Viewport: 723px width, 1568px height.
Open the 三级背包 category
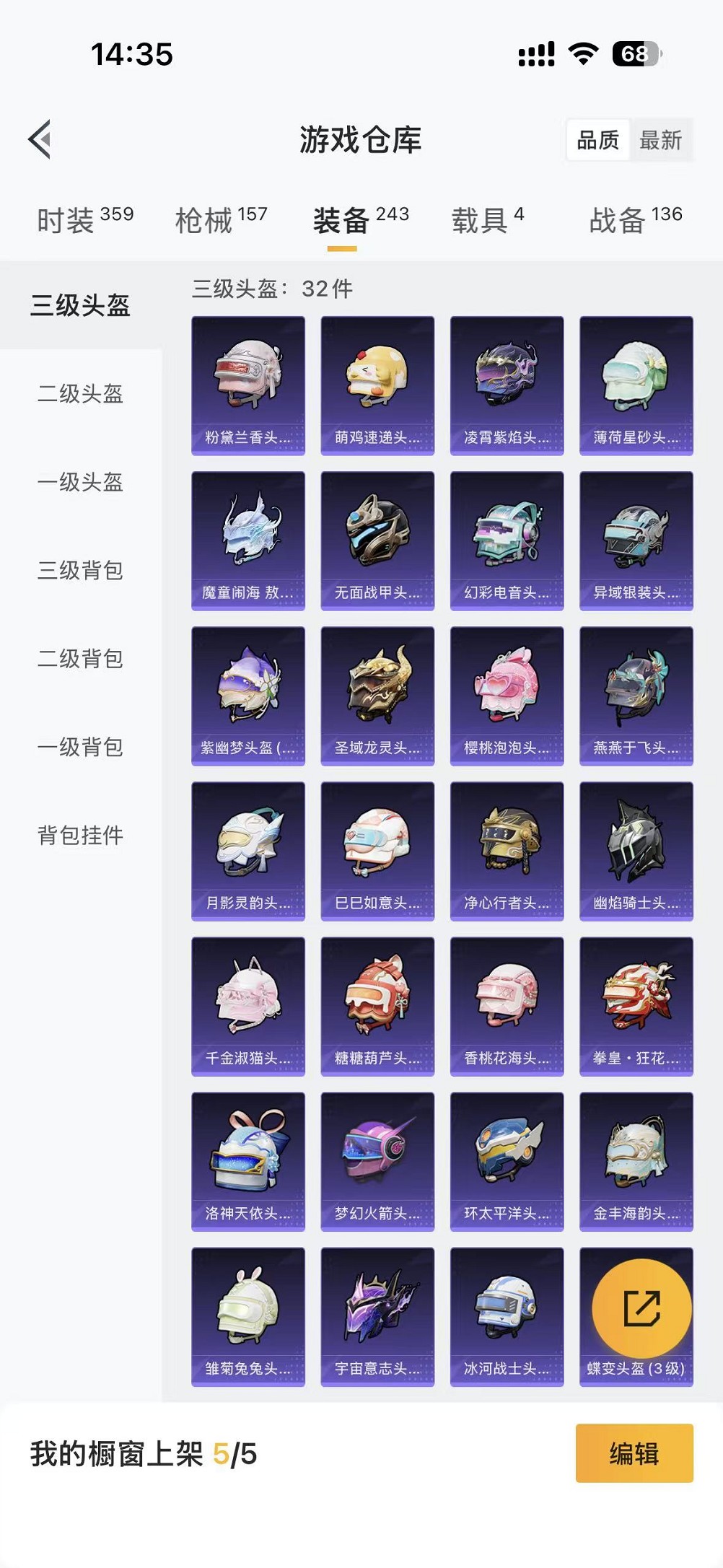coord(80,571)
